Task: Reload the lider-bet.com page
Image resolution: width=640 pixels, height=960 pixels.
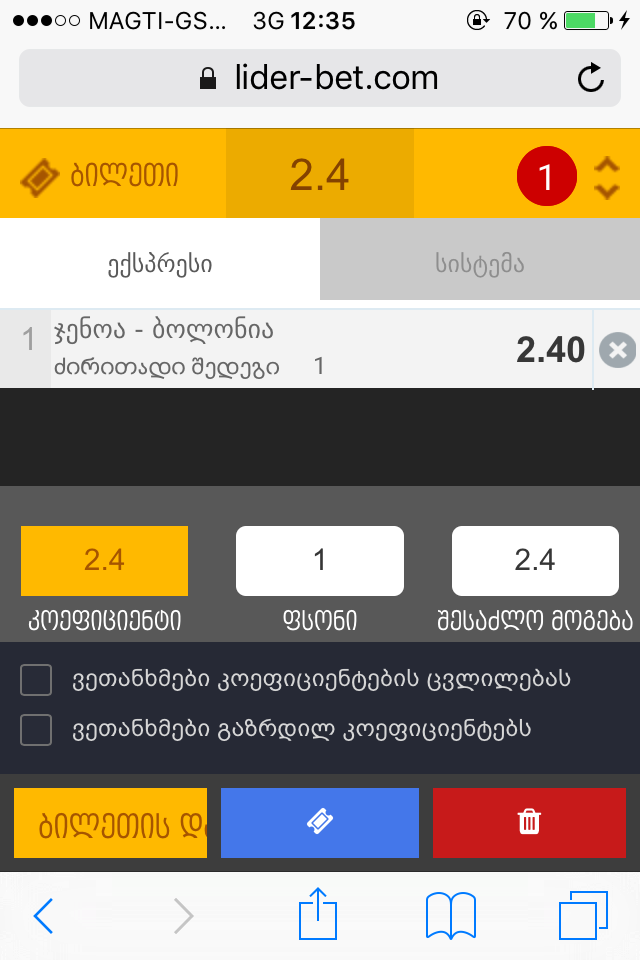Action: pos(591,78)
